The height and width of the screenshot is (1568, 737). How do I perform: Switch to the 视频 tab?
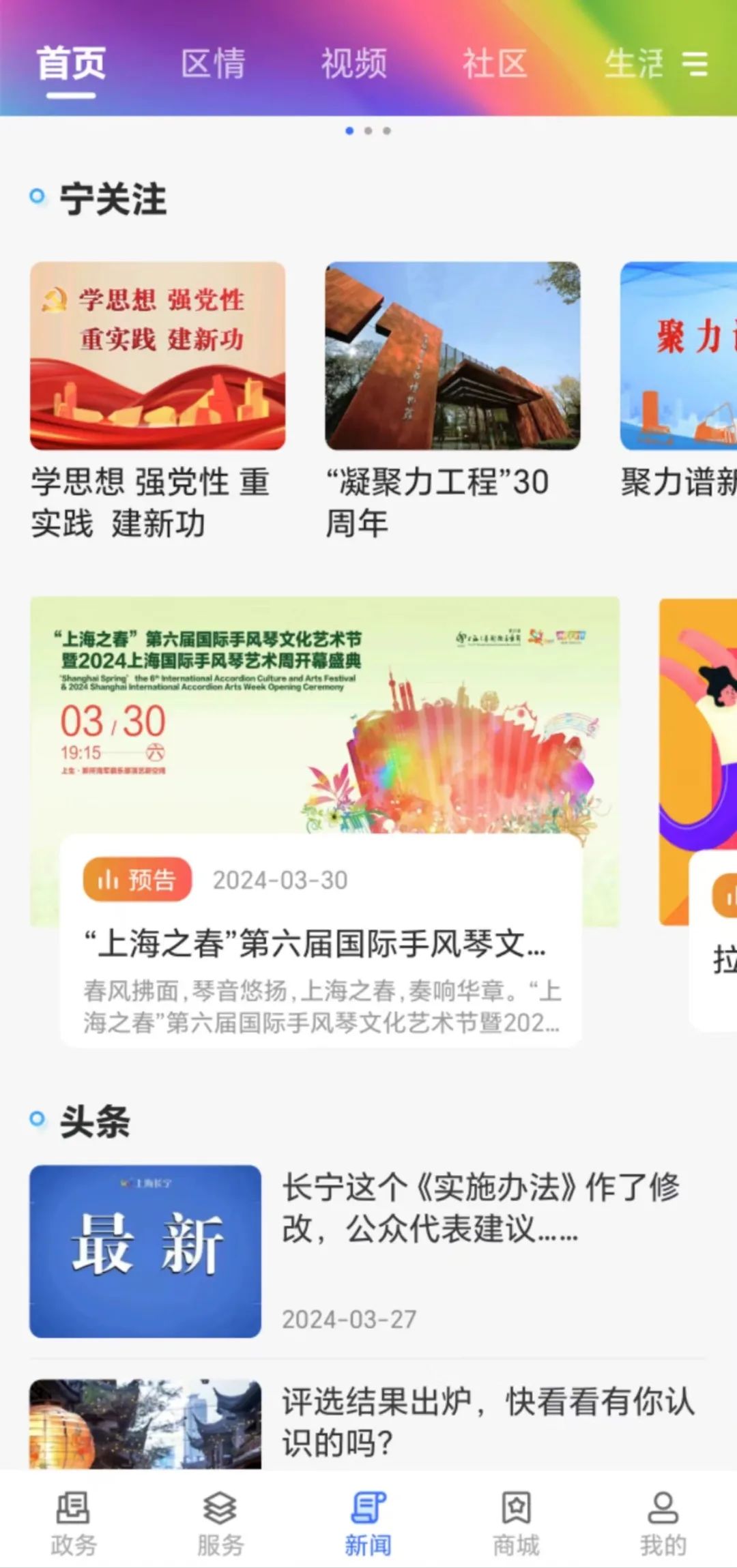[x=354, y=64]
